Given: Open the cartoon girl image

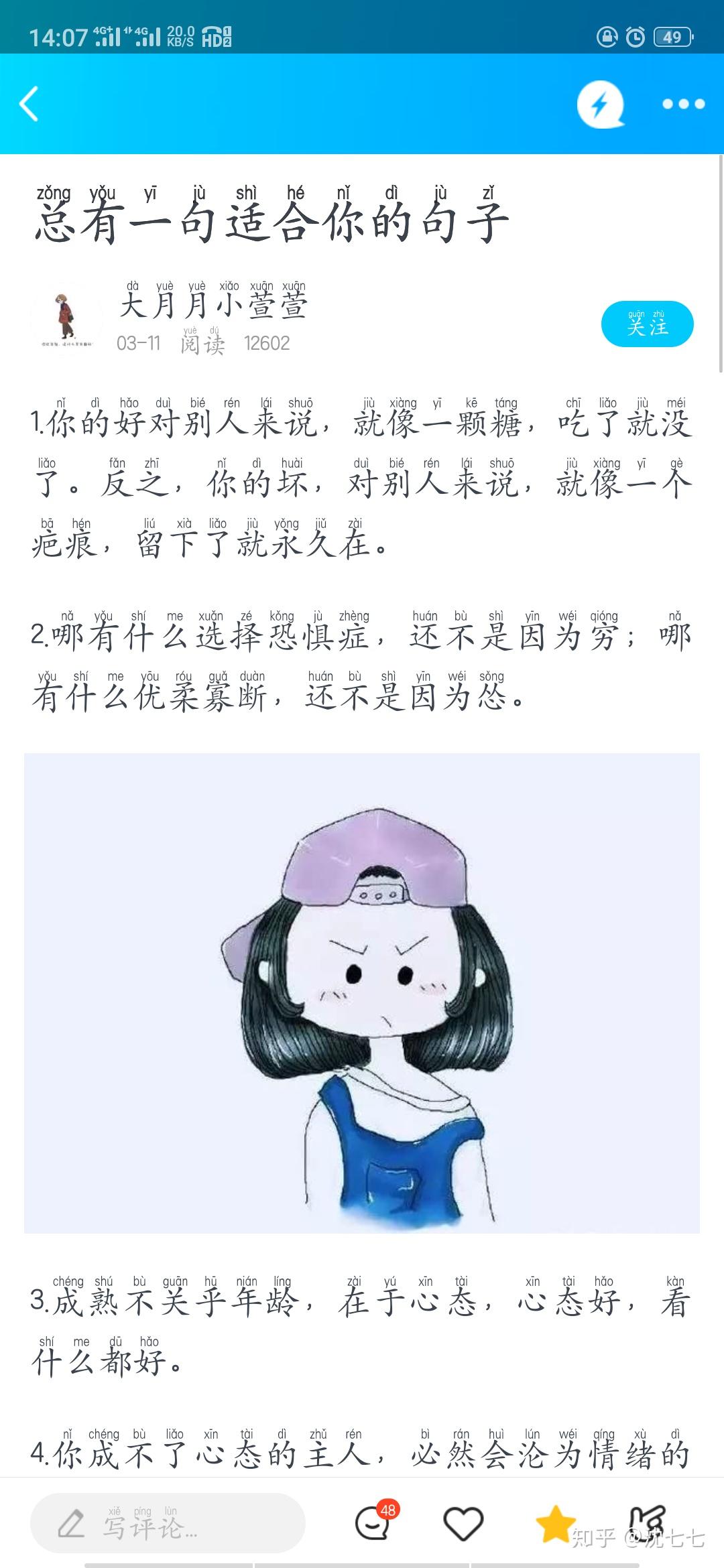Looking at the screenshot, I should [x=362, y=993].
